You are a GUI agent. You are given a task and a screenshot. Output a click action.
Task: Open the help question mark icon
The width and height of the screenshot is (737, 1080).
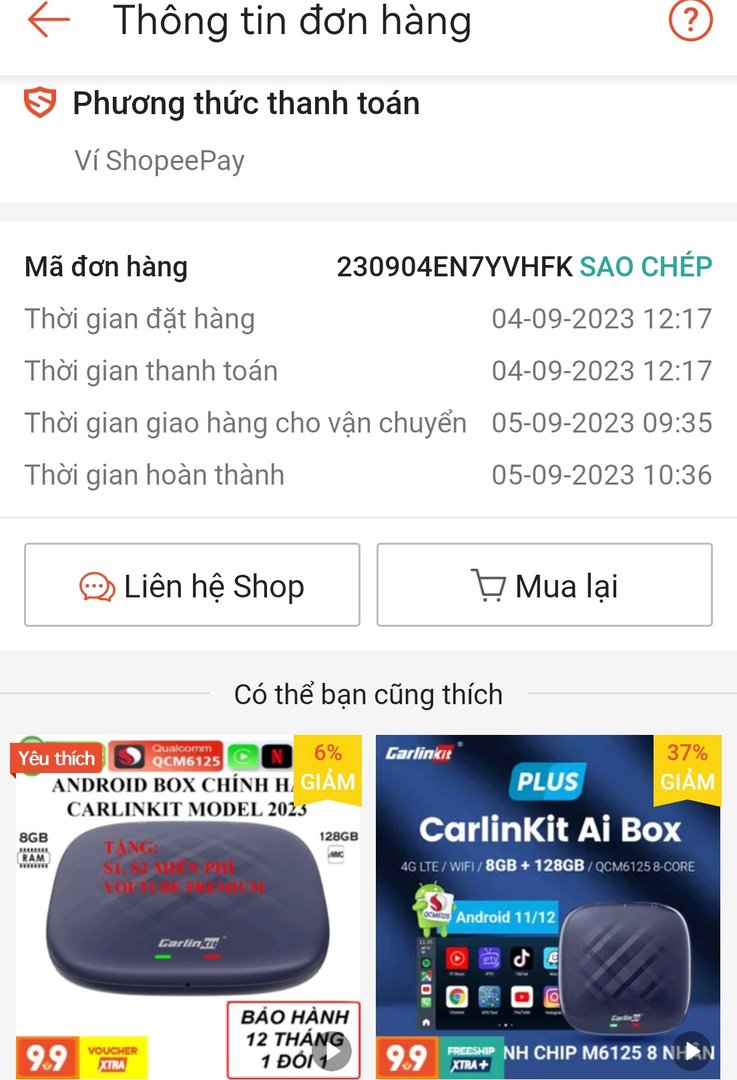tap(690, 19)
